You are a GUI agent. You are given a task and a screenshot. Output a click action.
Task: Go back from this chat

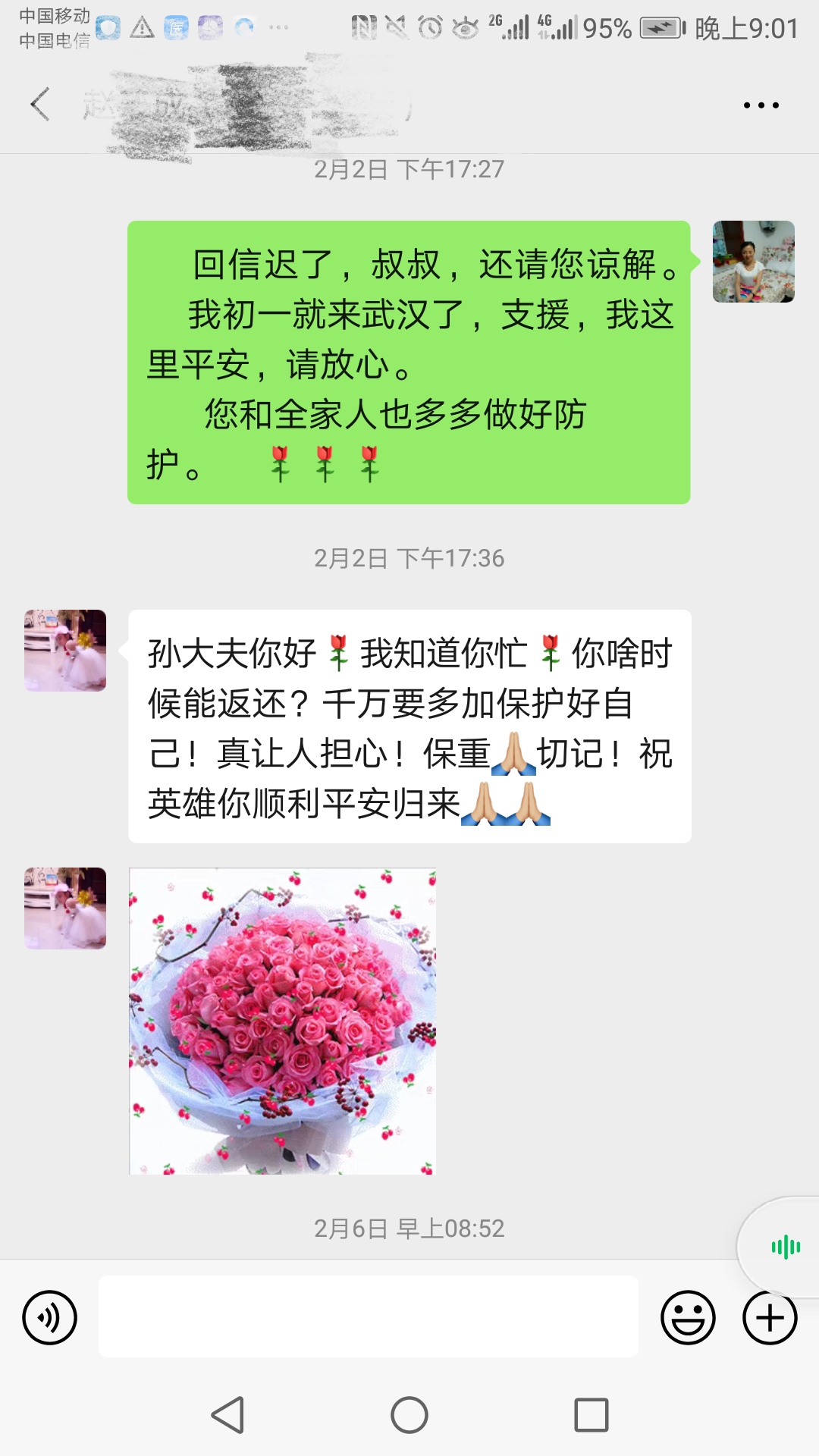[x=40, y=105]
